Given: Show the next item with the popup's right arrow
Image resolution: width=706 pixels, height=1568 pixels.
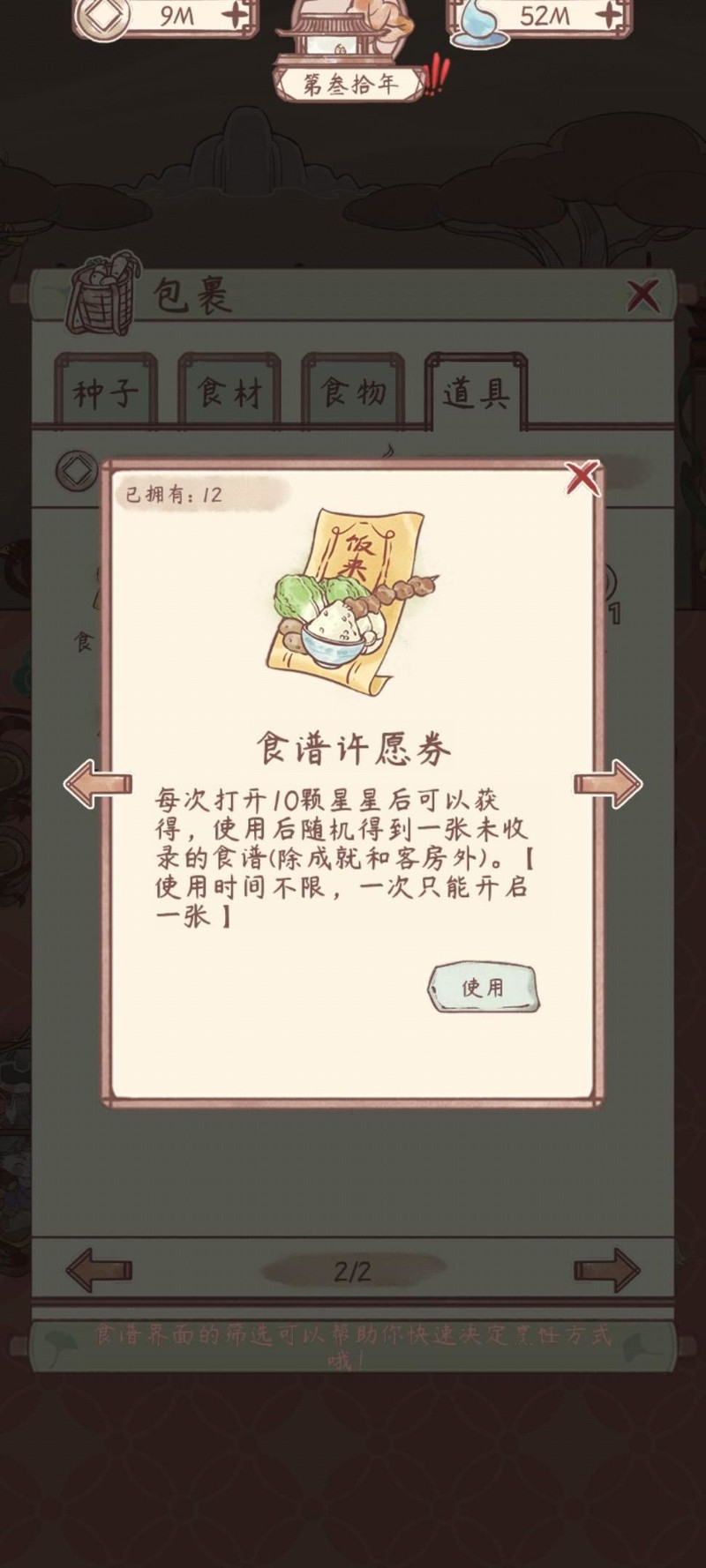Looking at the screenshot, I should click(608, 783).
